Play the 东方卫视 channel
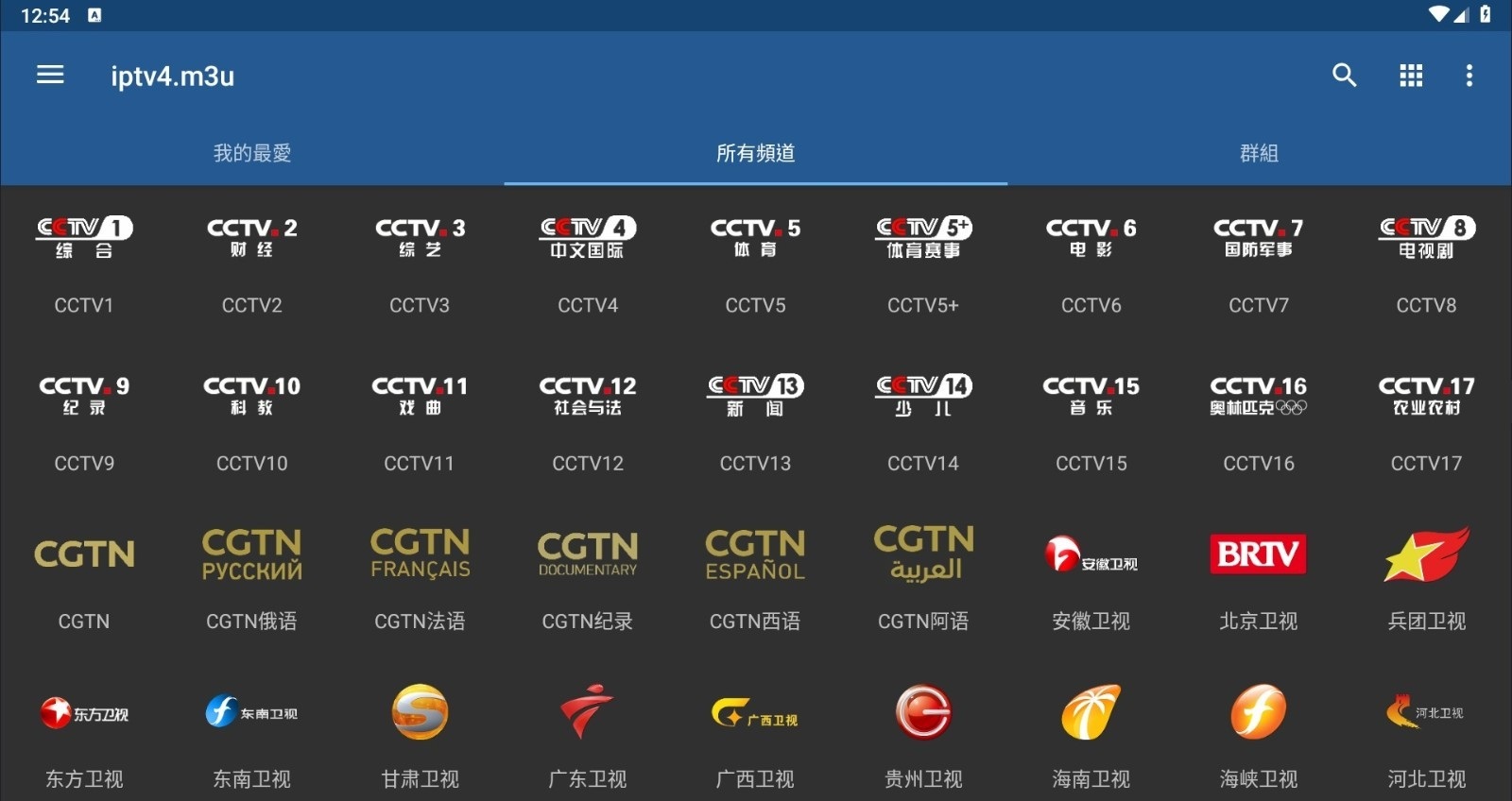This screenshot has height=801, width=1512. pos(84,736)
